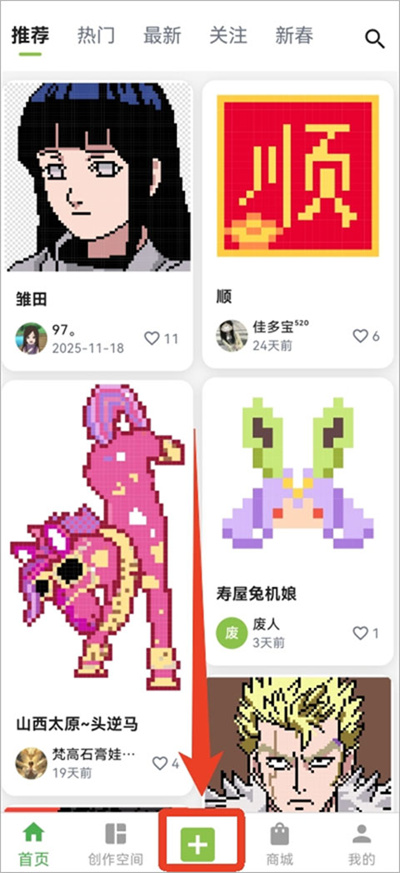400x873 pixels.
Task: Open the 商城 shop tab
Action: click(x=280, y=845)
